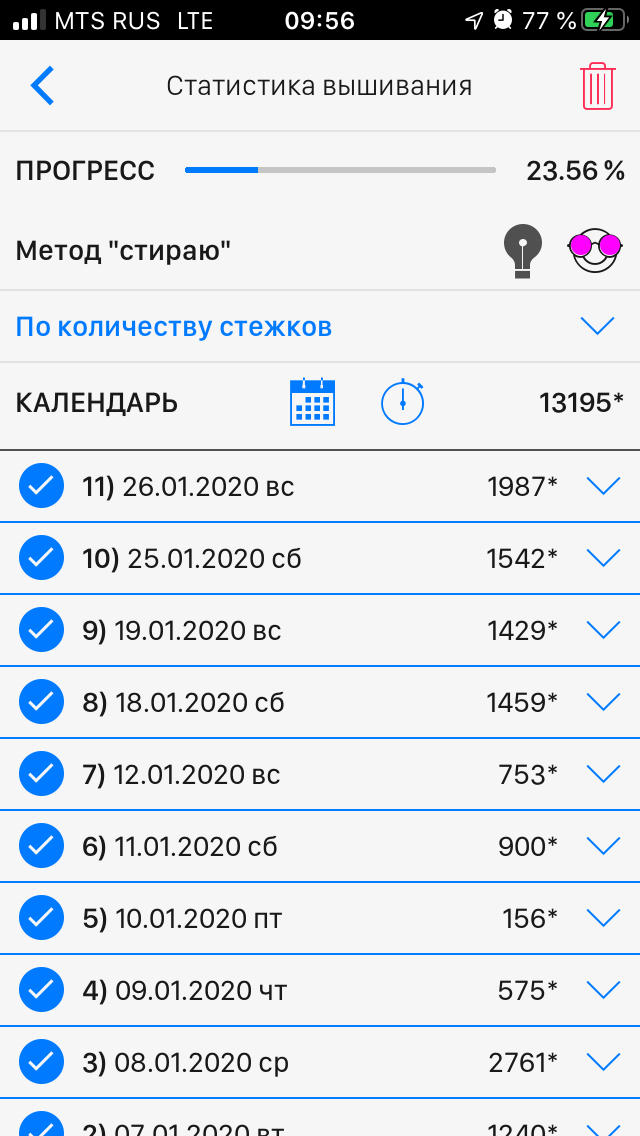The image size is (640, 1136).
Task: Uncheck the 26.01.2020 entry
Action: [41, 486]
